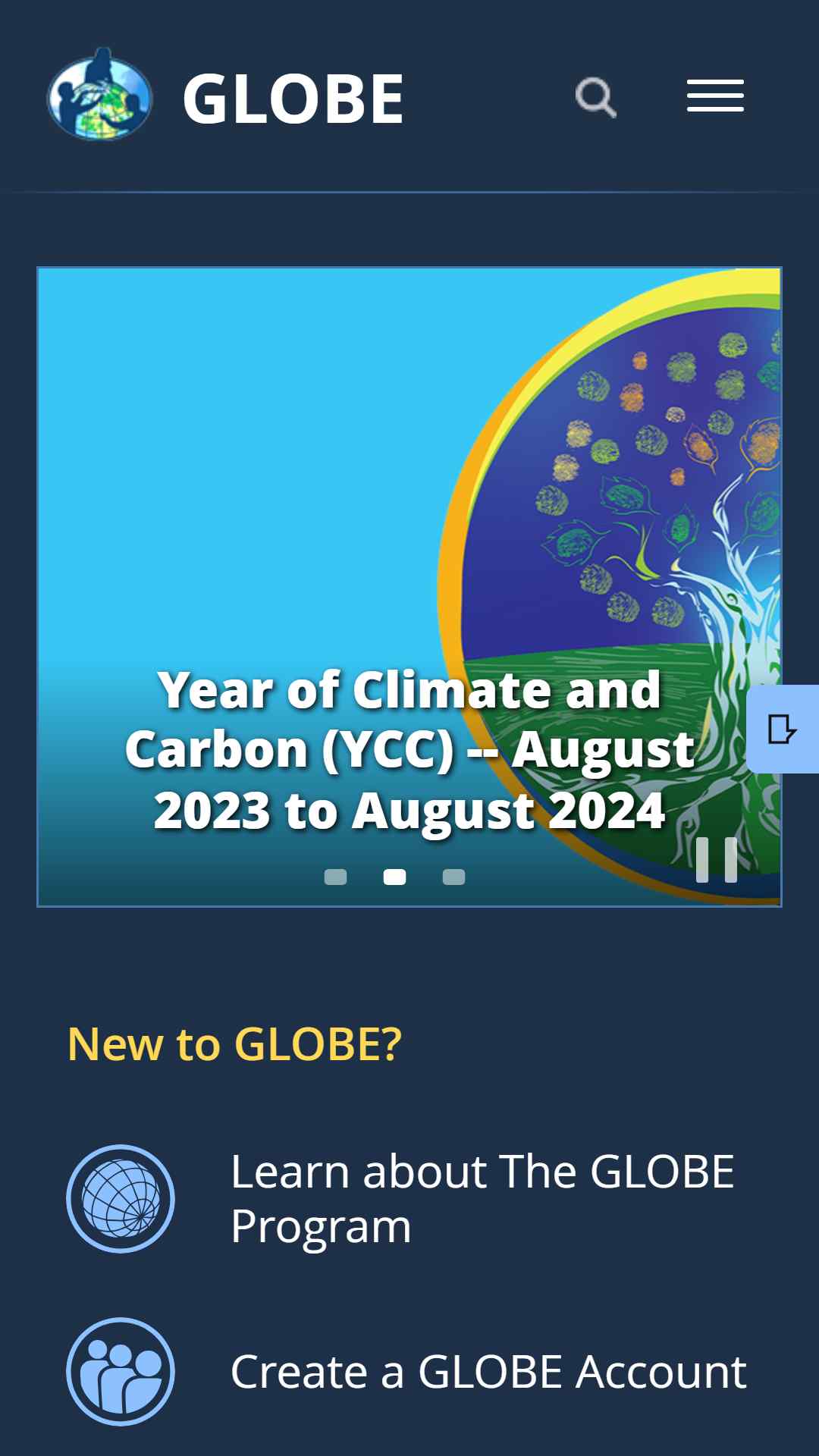This screenshot has height=1456, width=819.
Task: Open the search icon in the header
Action: point(595,98)
